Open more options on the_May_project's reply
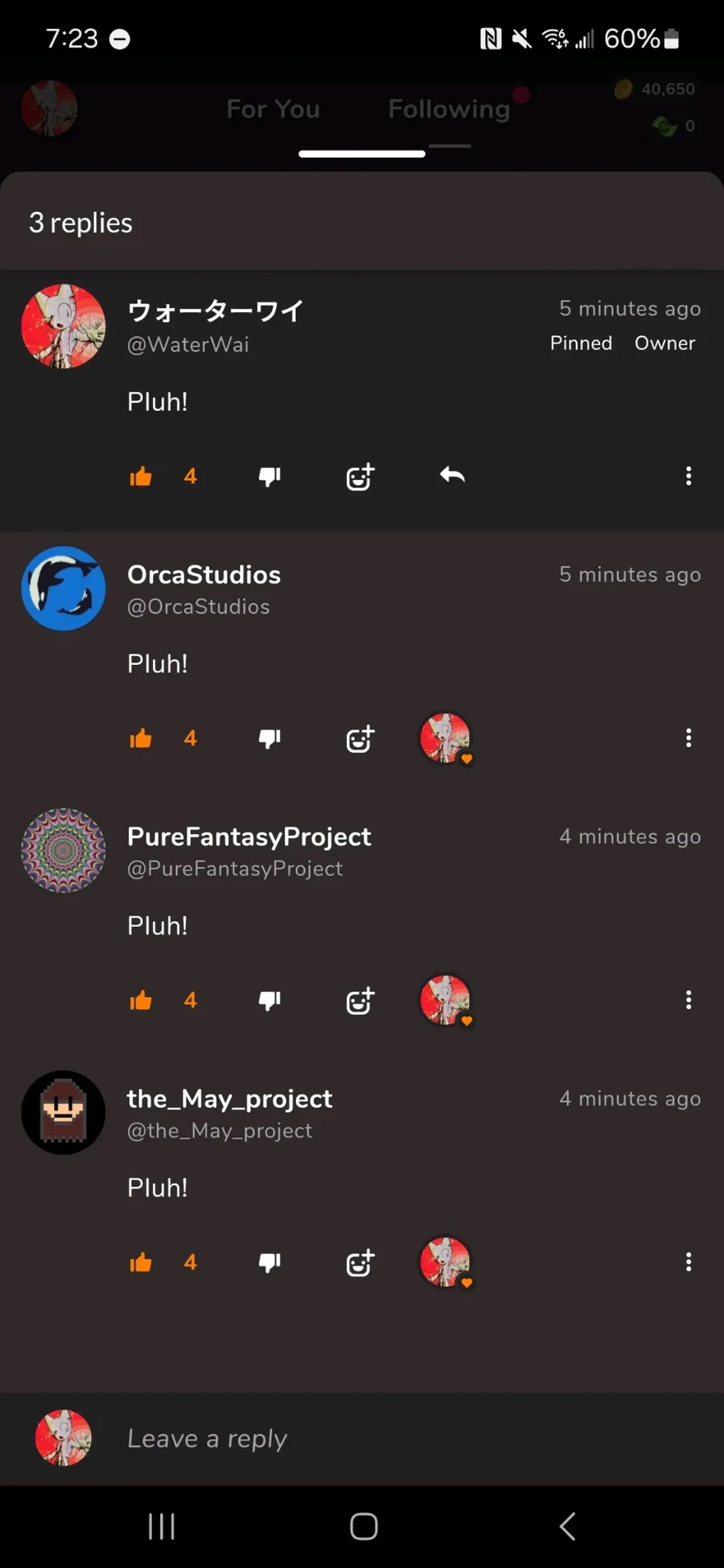The image size is (724, 1568). coord(689,1262)
